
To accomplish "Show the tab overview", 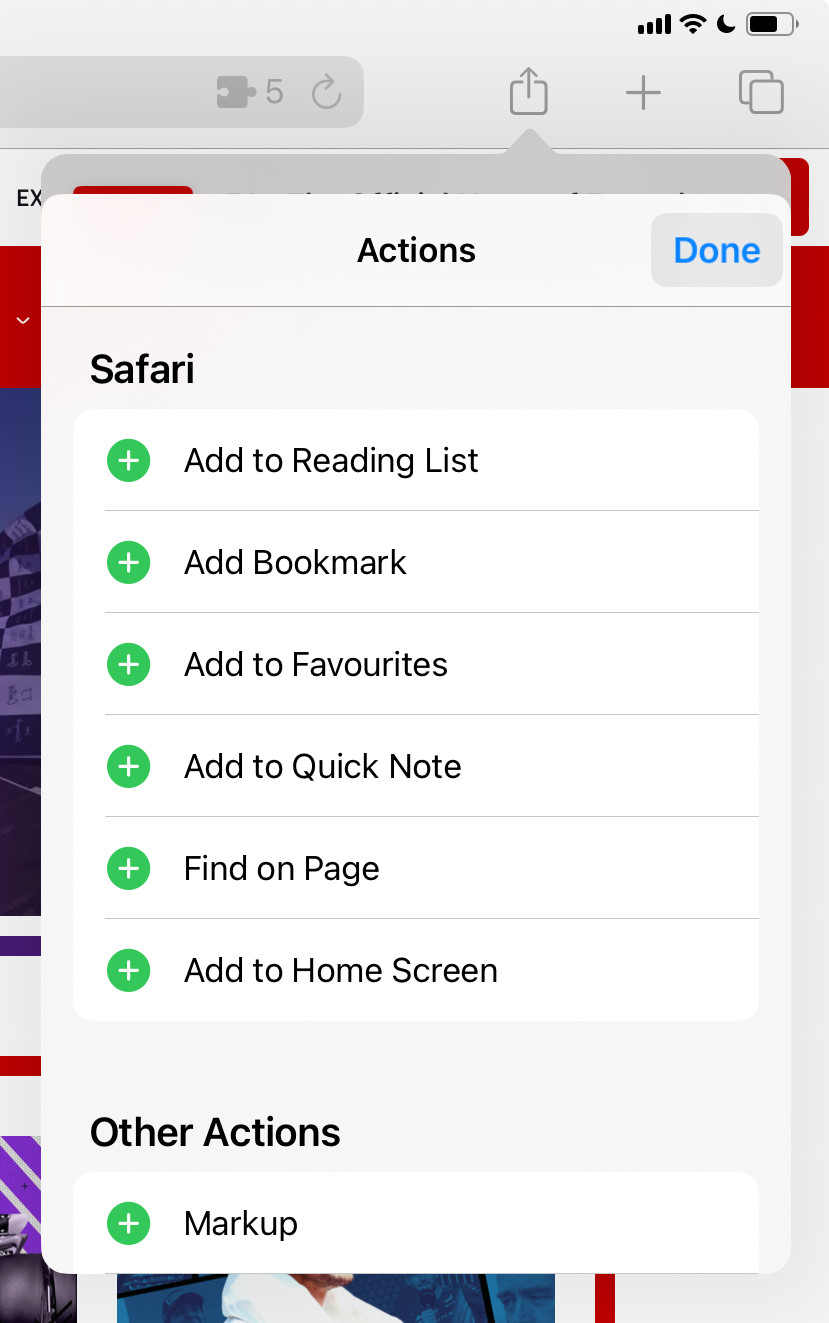I will point(761,93).
